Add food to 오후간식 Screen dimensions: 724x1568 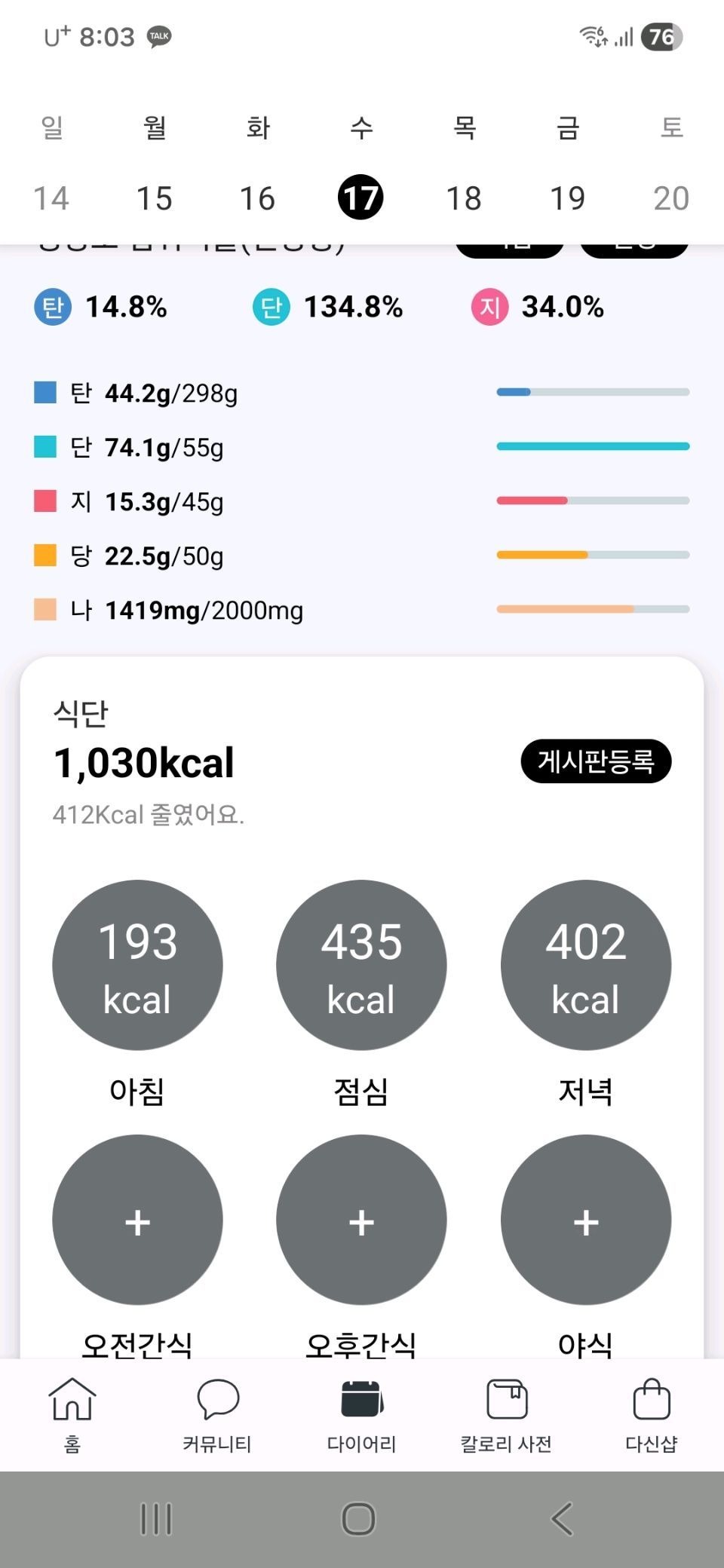(x=361, y=1220)
